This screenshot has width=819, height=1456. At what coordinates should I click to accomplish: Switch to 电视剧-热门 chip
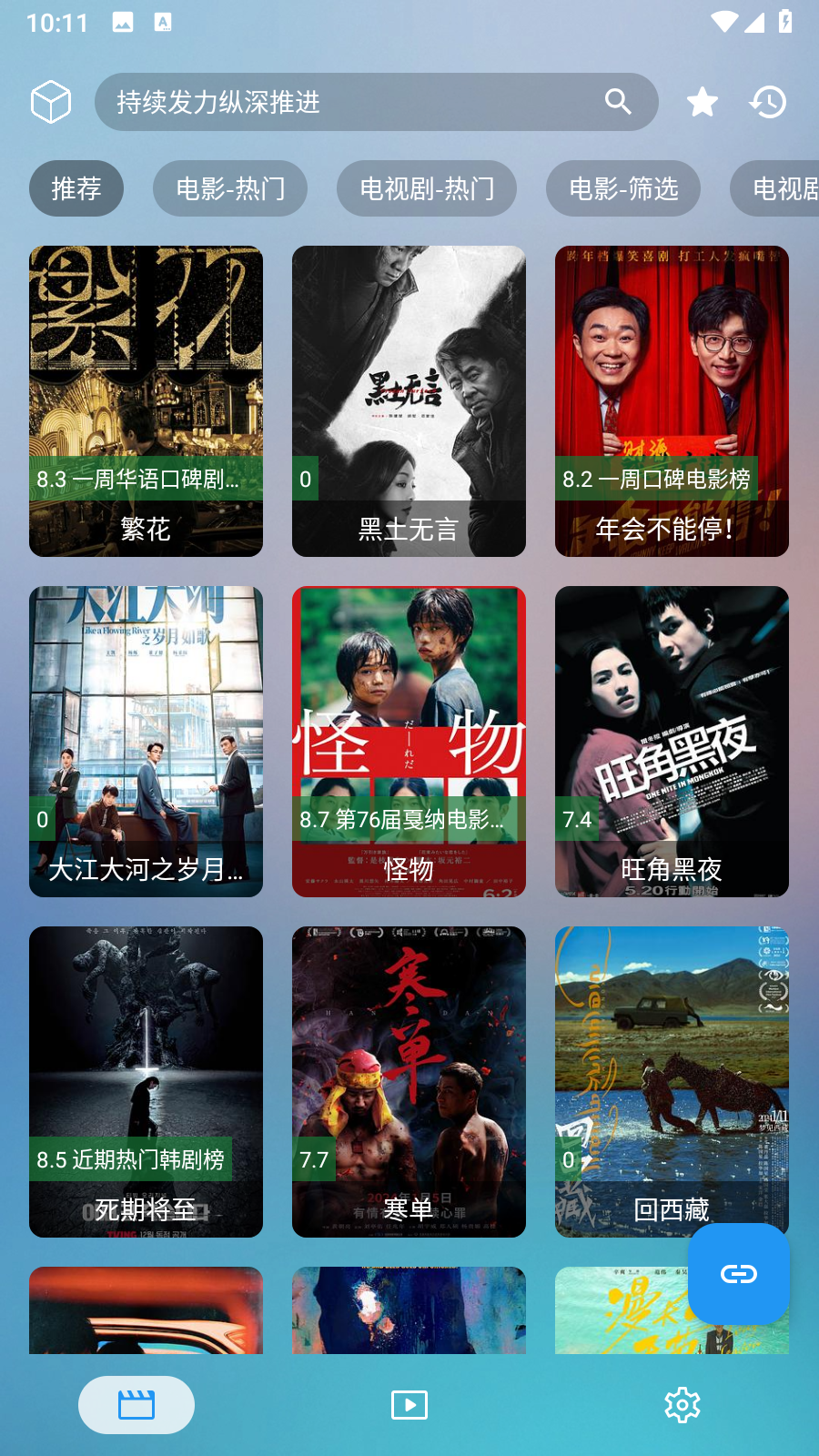(x=427, y=188)
